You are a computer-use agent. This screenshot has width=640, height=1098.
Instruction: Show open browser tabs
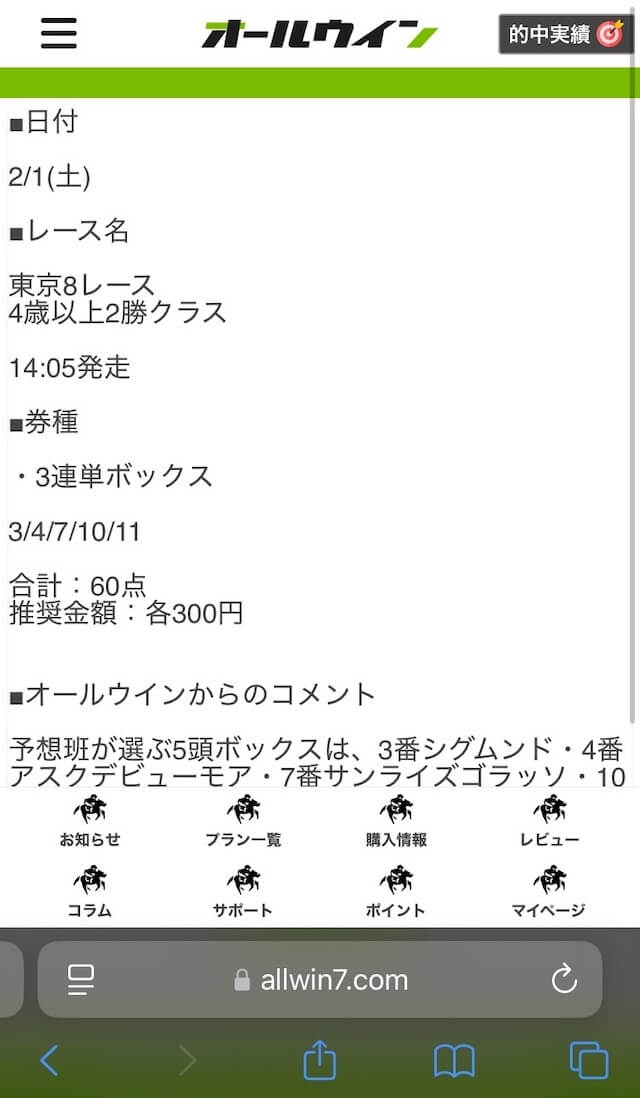pos(589,1060)
